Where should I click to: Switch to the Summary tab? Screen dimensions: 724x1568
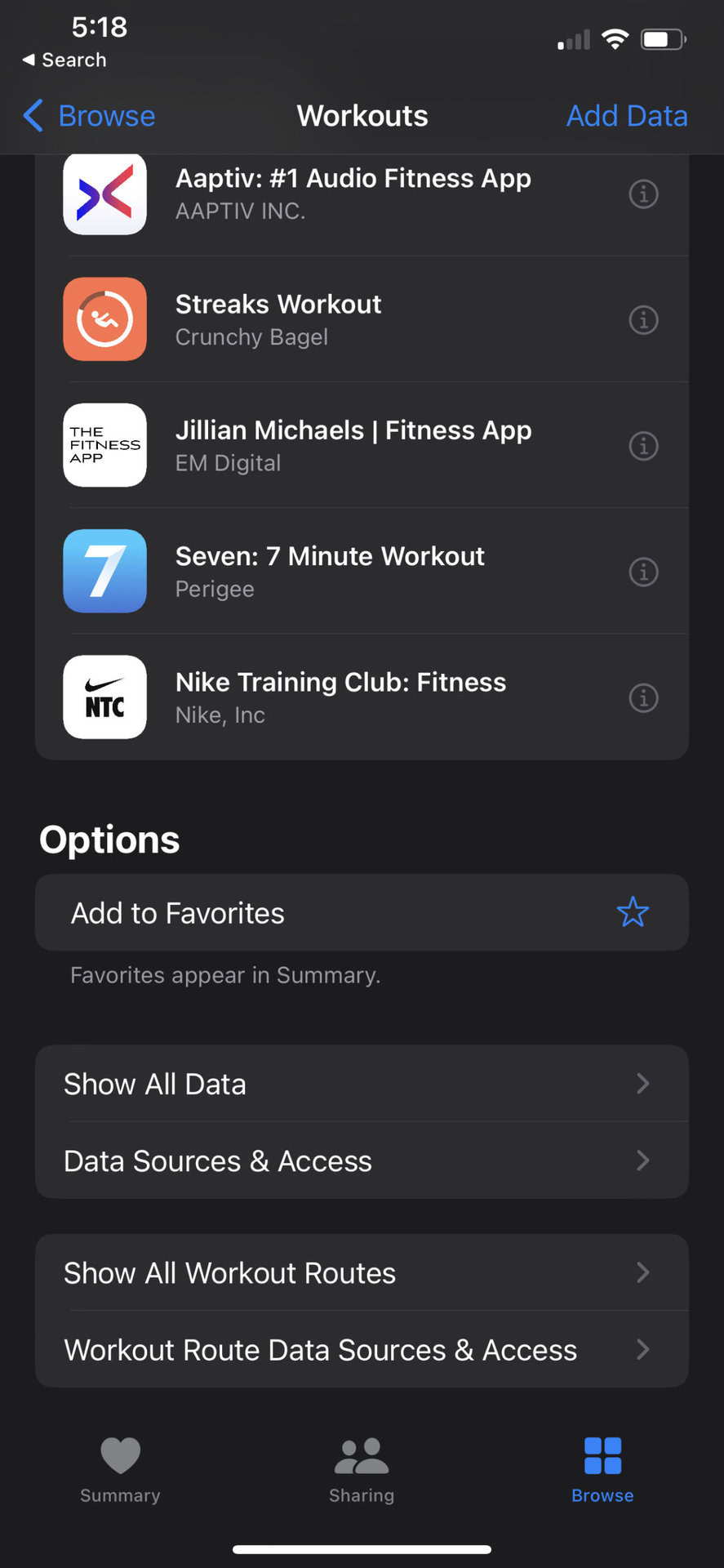tap(120, 1469)
